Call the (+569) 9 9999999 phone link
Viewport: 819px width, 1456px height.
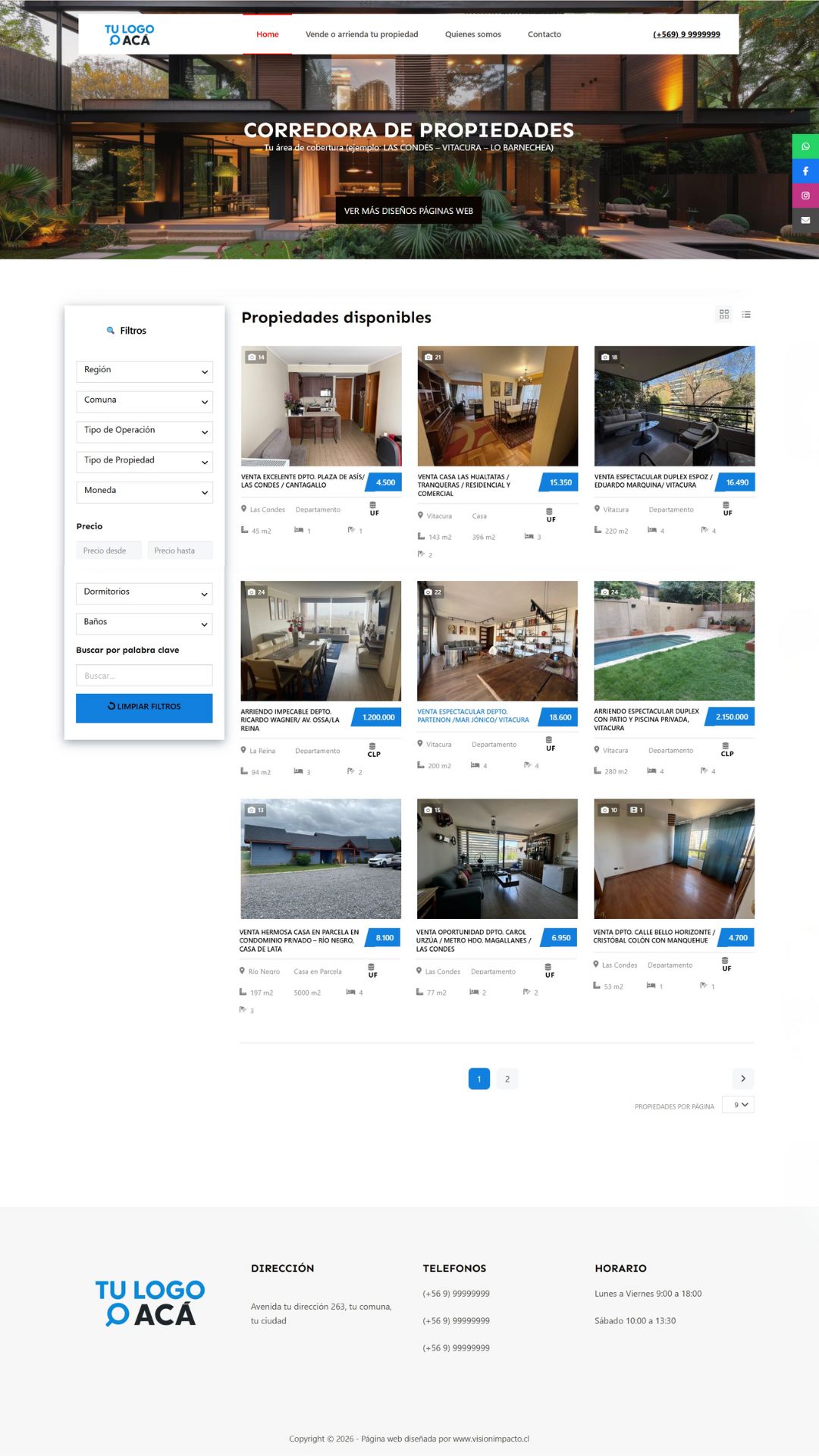point(686,34)
